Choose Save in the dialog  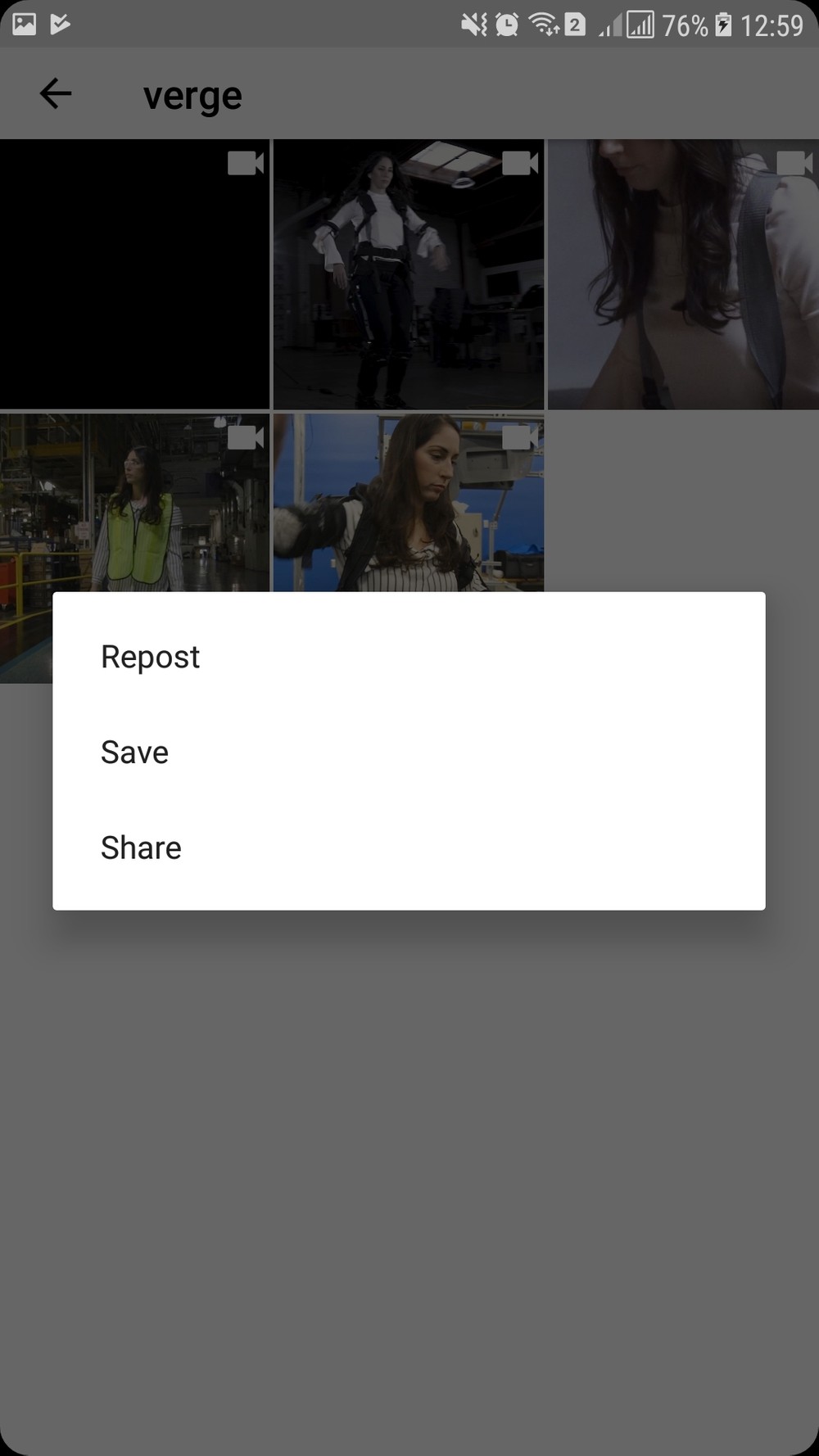coord(135,753)
